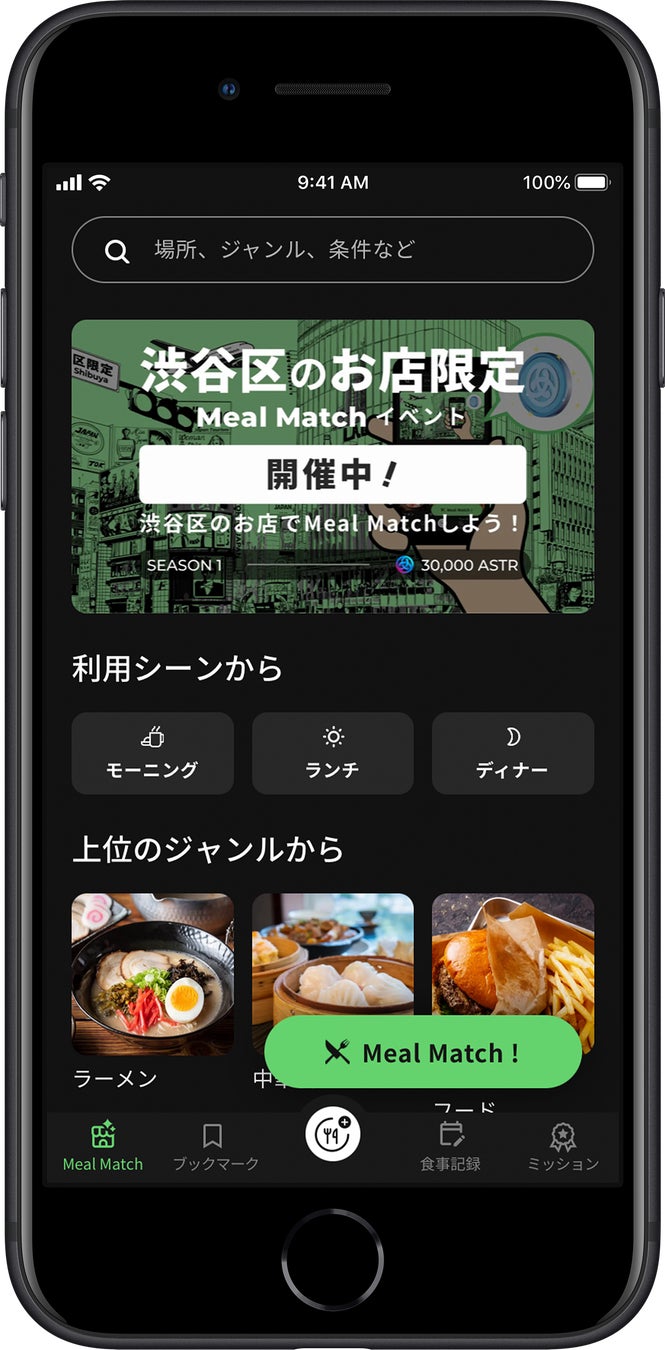The width and height of the screenshot is (665, 1350).
Task: Select the モーニング scene chip
Action: coord(152,753)
